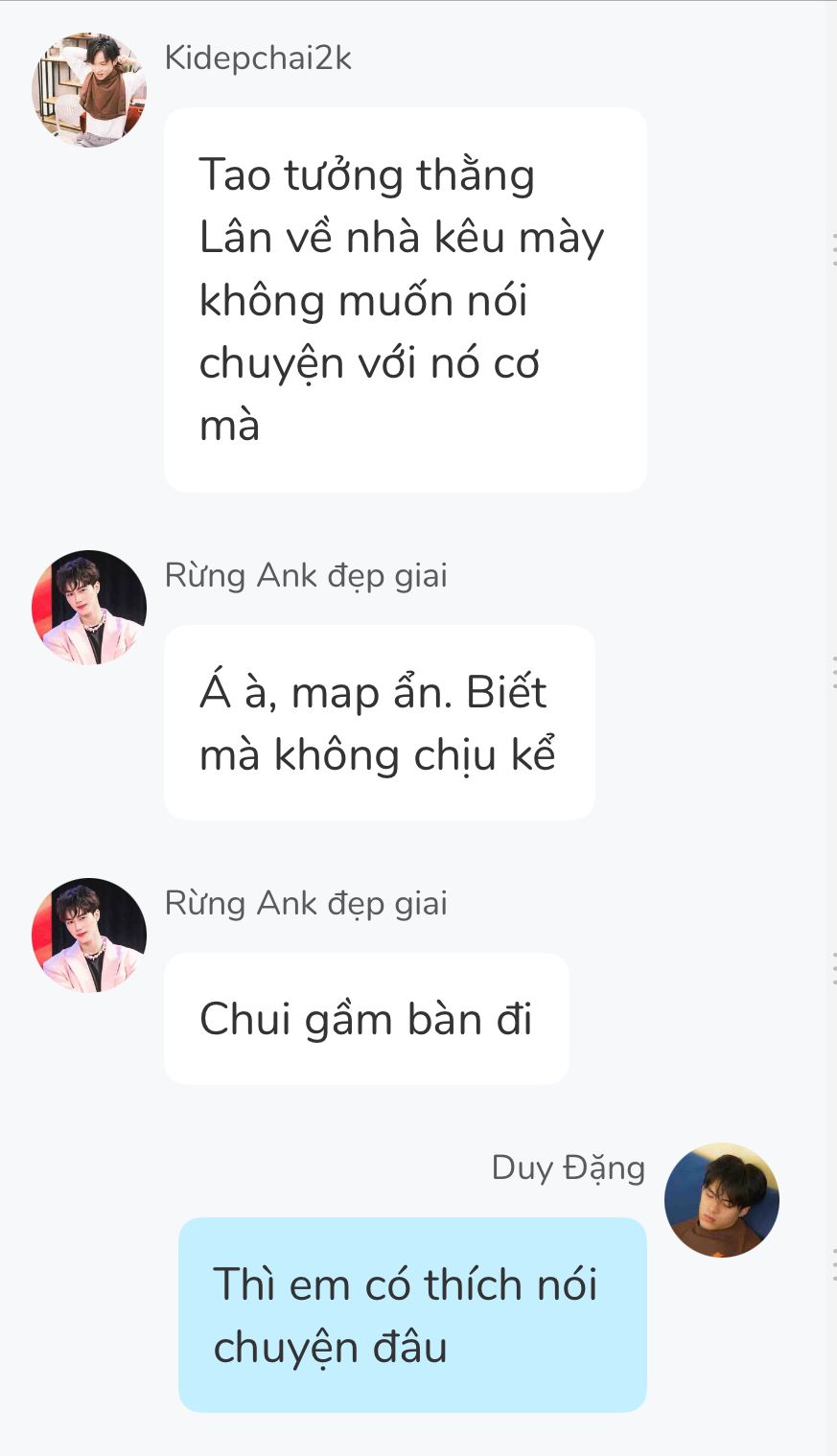
Task: Open options menu beside Duy Đặng's message
Action: [834, 1264]
